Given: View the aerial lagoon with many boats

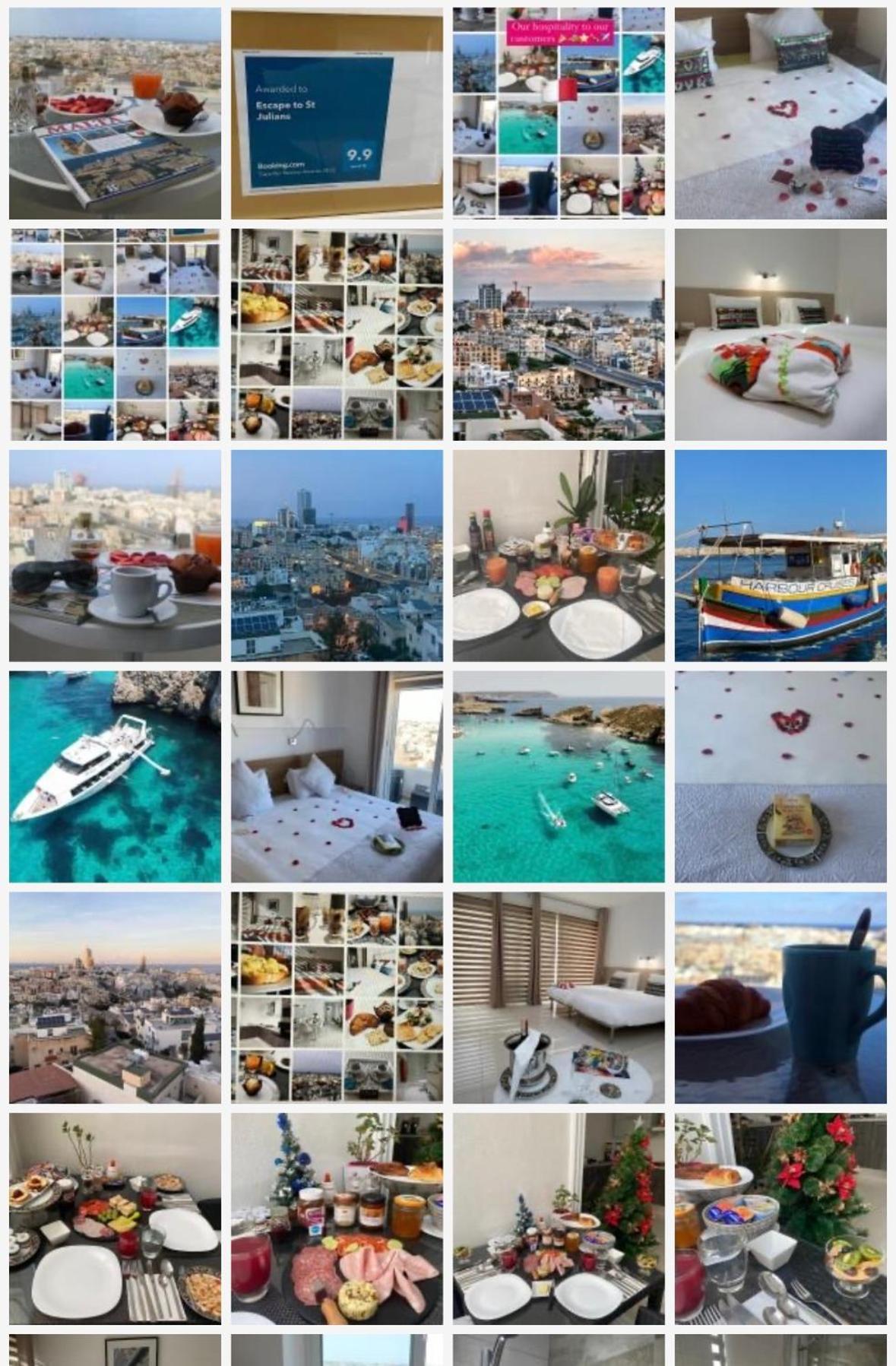Looking at the screenshot, I should click(x=559, y=776).
